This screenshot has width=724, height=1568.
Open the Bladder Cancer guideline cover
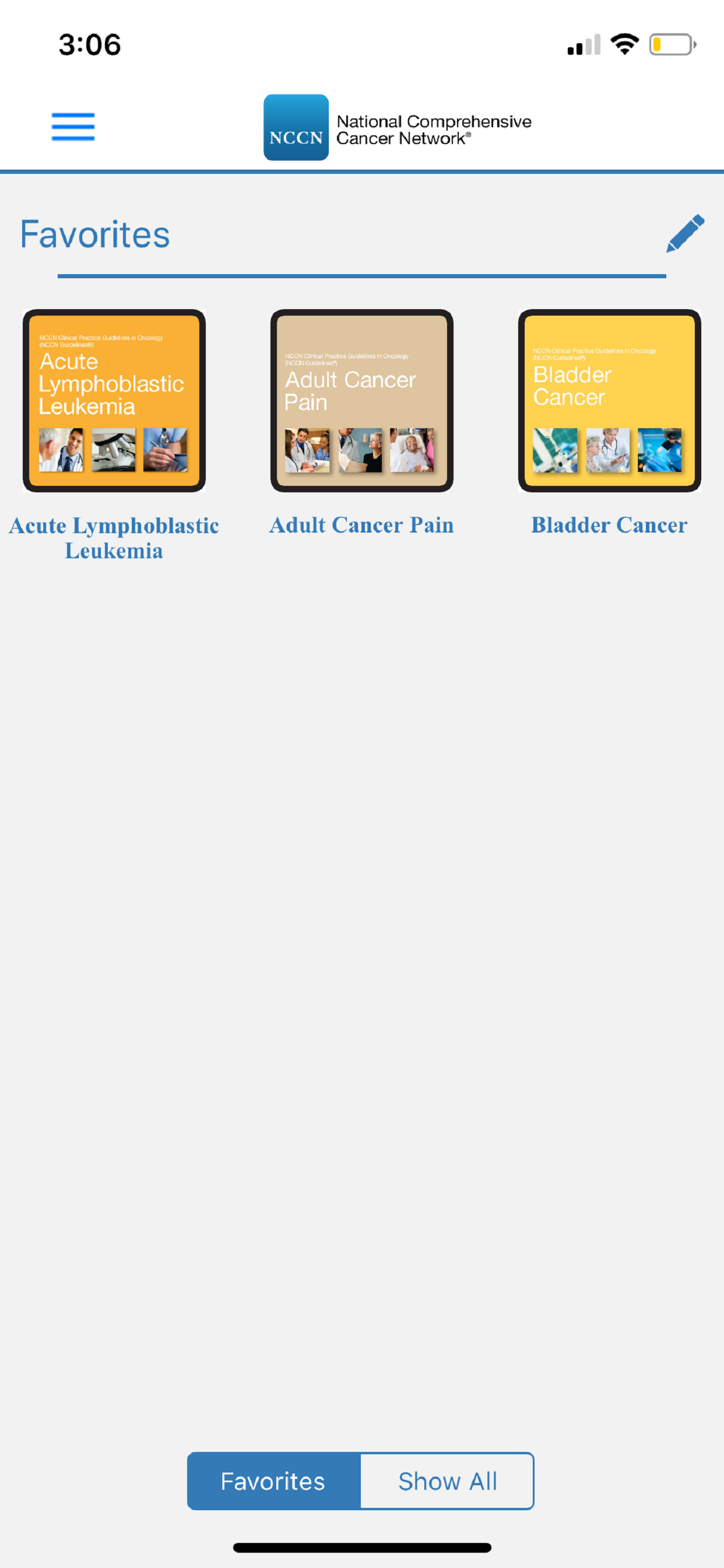click(x=609, y=401)
